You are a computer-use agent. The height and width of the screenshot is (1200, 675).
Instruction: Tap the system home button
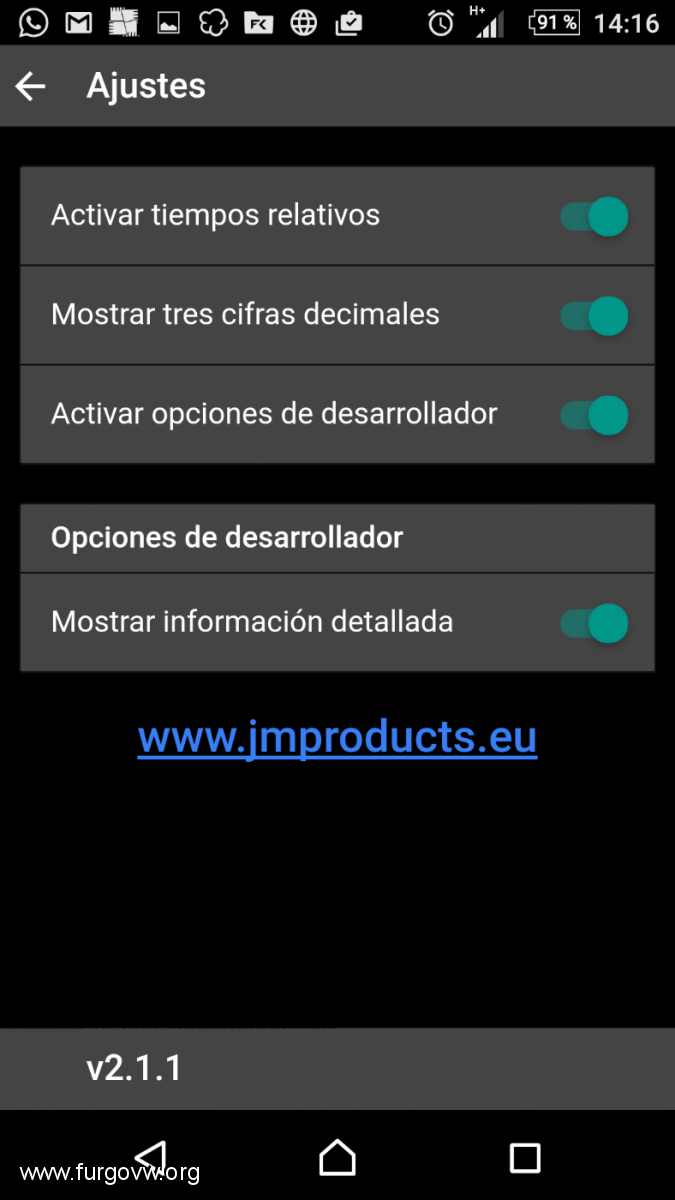[337, 1157]
